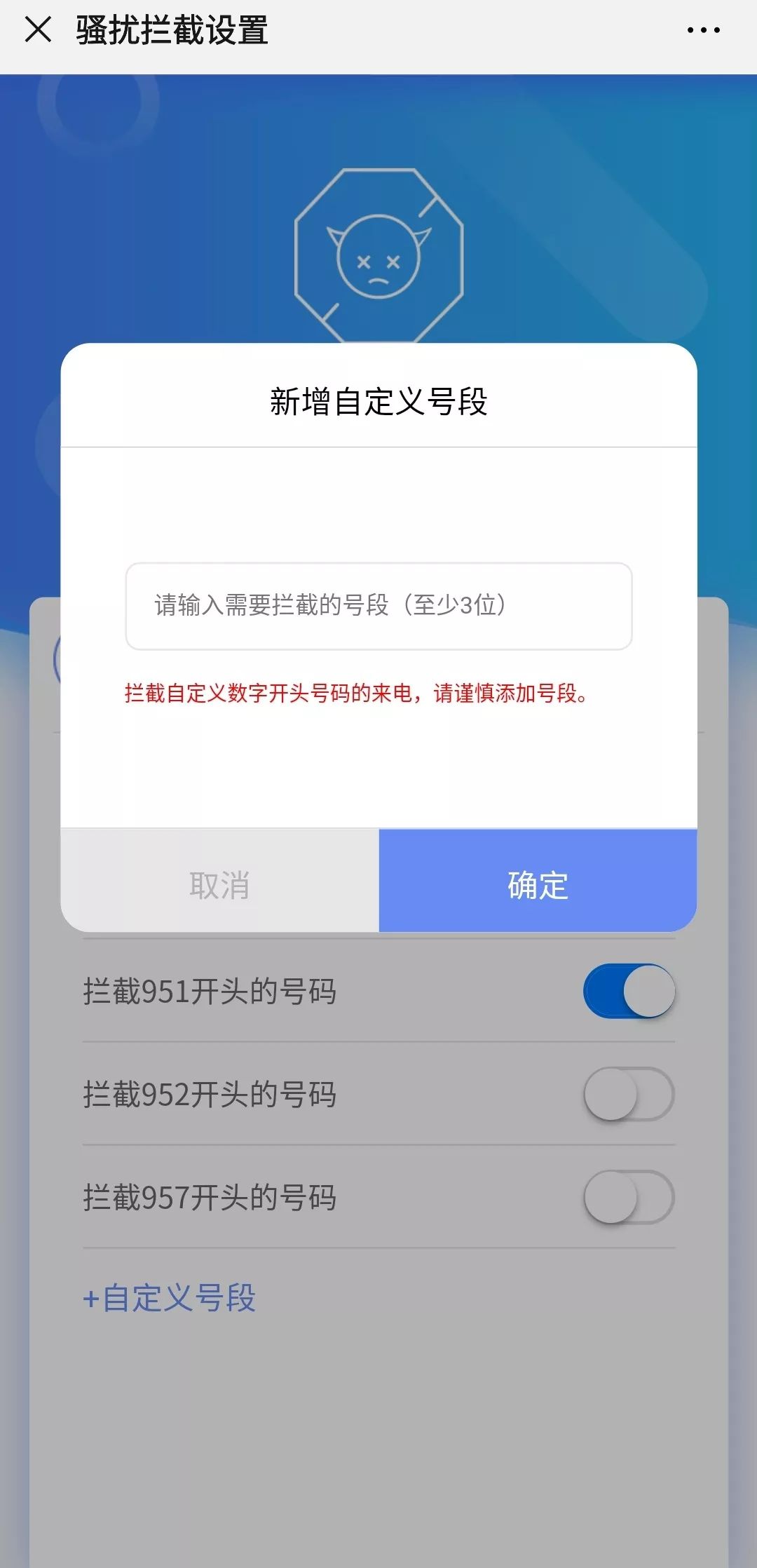This screenshot has height=1568, width=757.
Task: Disable the 拦截951开头的号码 switch
Action: coord(629,991)
